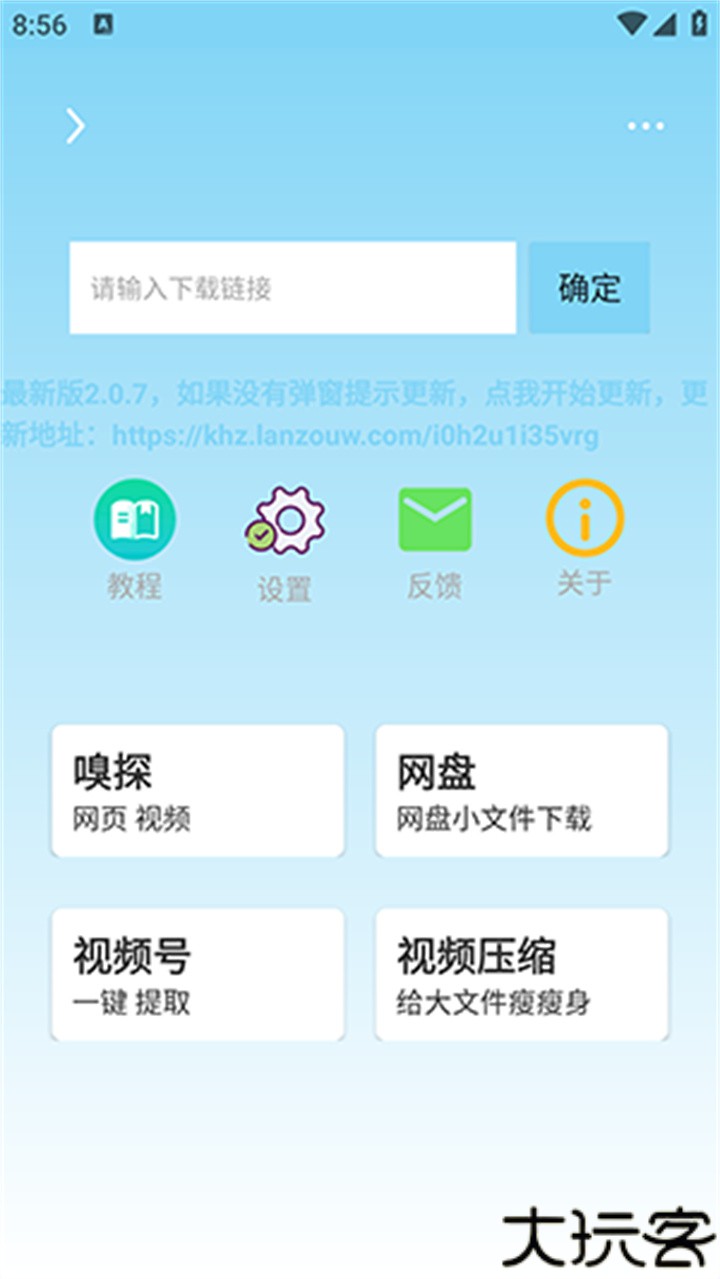Open the 视频号 one-key extract card

tap(197, 974)
